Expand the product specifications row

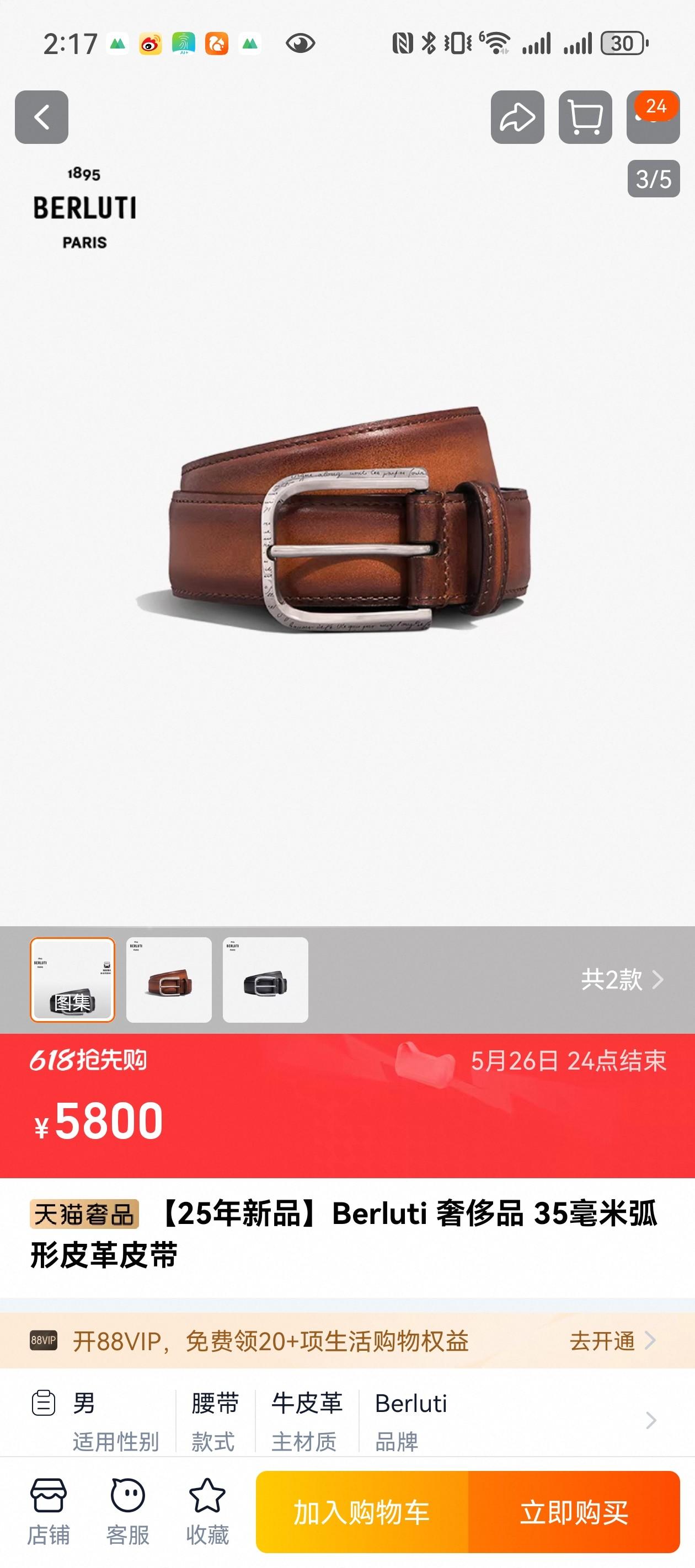[x=650, y=1420]
